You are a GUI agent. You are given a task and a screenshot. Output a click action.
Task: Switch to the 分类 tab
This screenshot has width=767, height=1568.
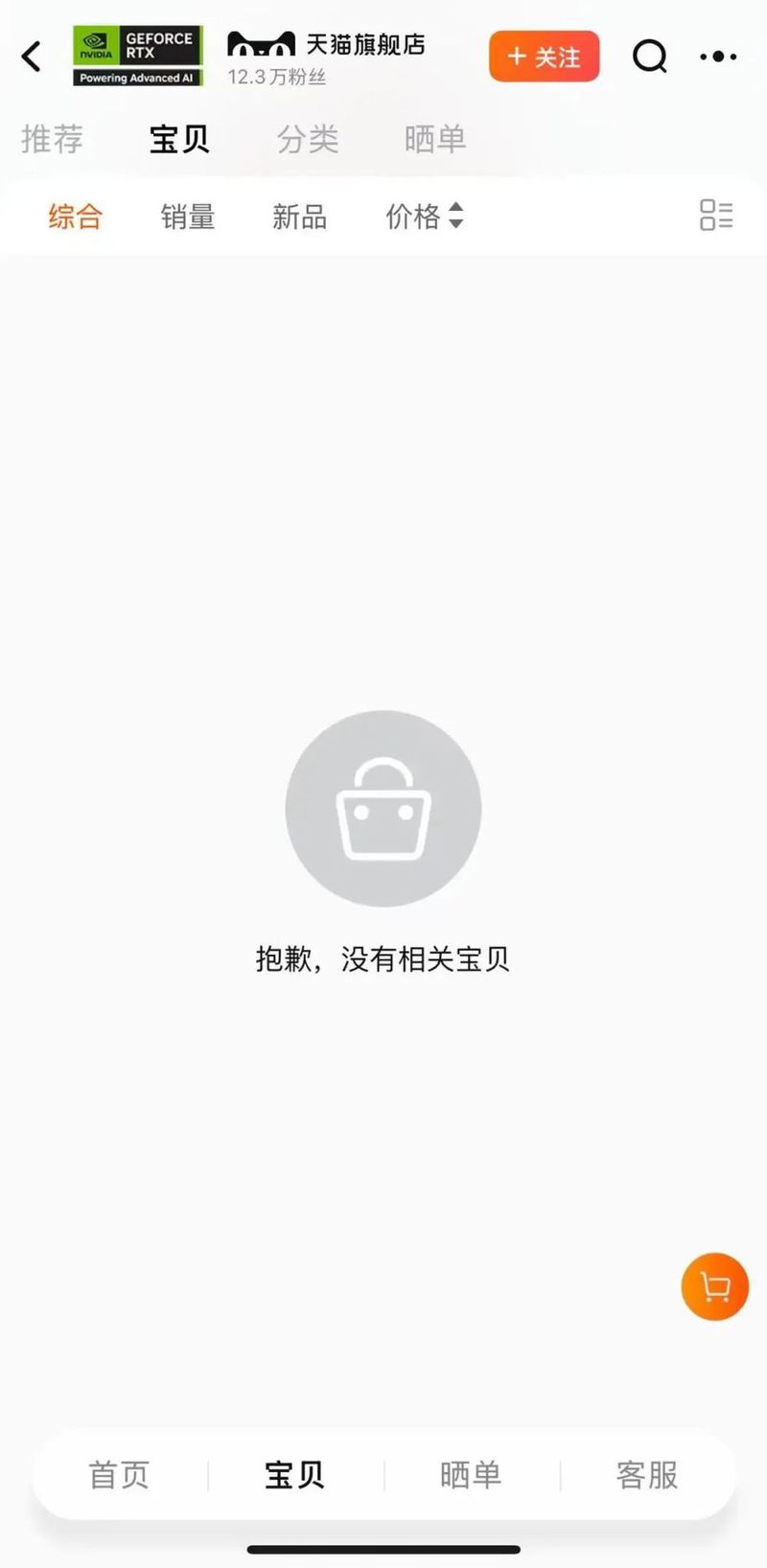click(x=309, y=140)
